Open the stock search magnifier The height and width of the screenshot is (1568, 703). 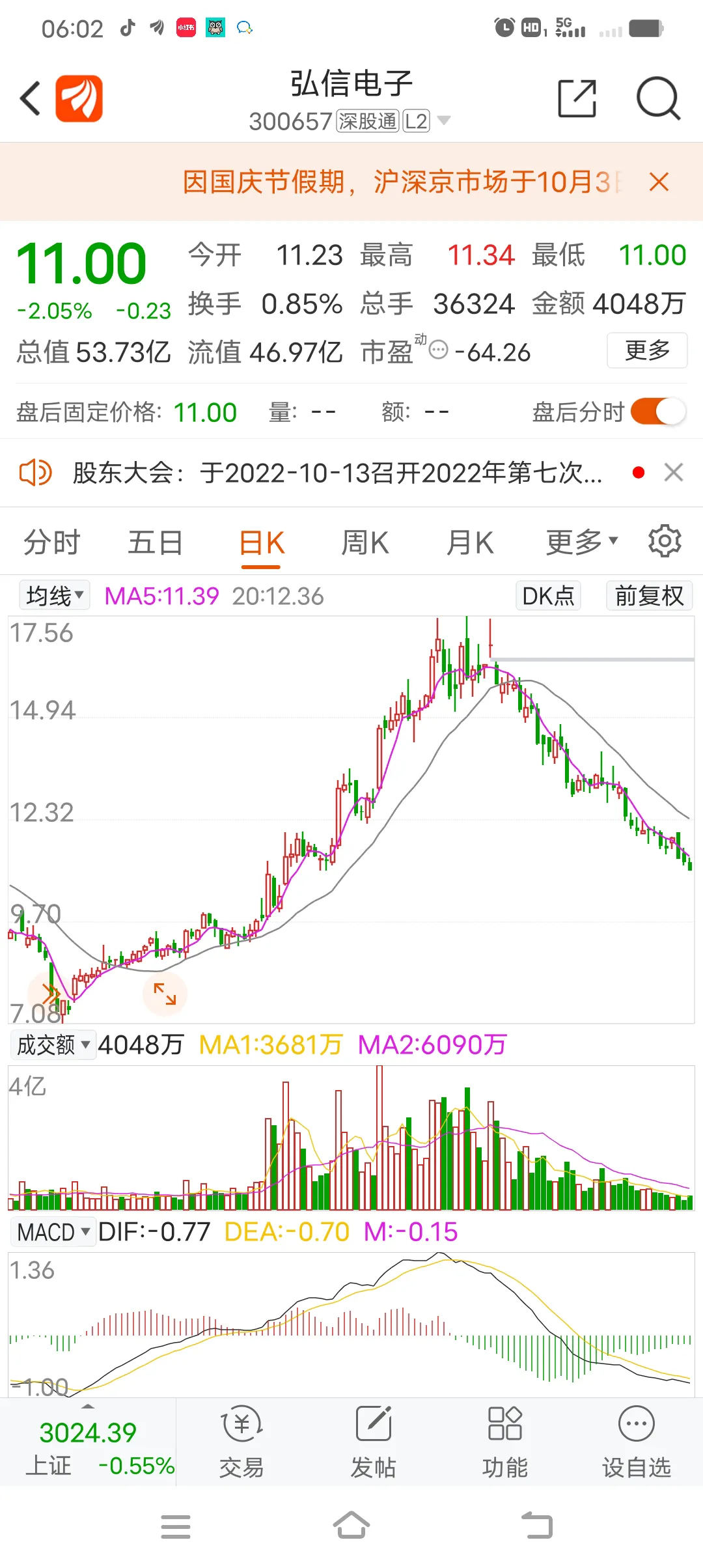click(x=657, y=99)
